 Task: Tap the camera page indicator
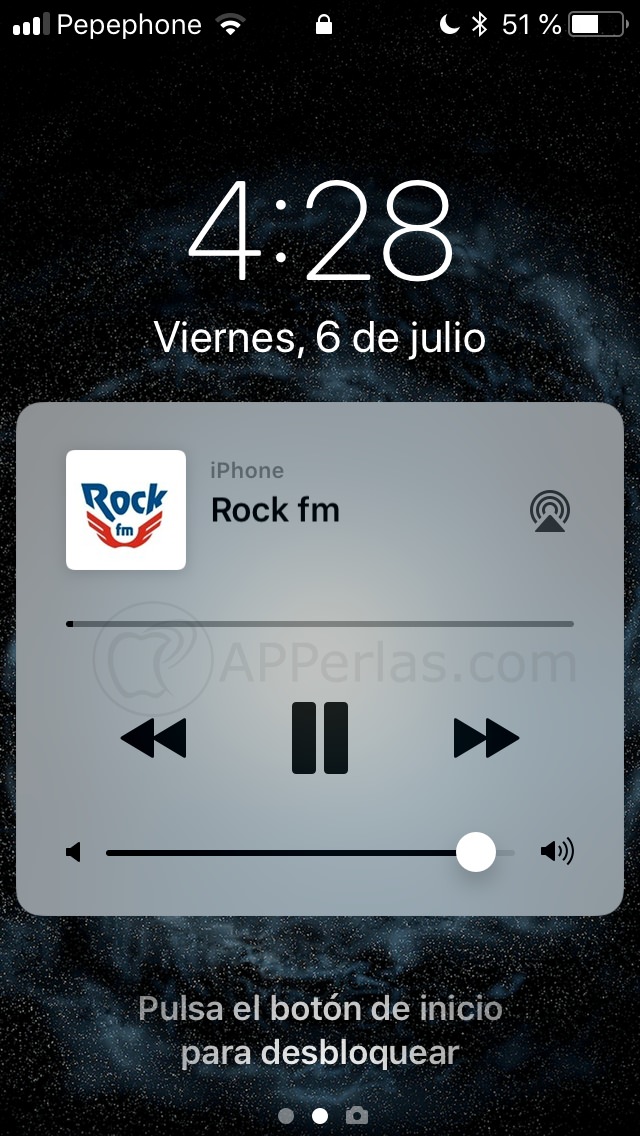coord(356,1115)
